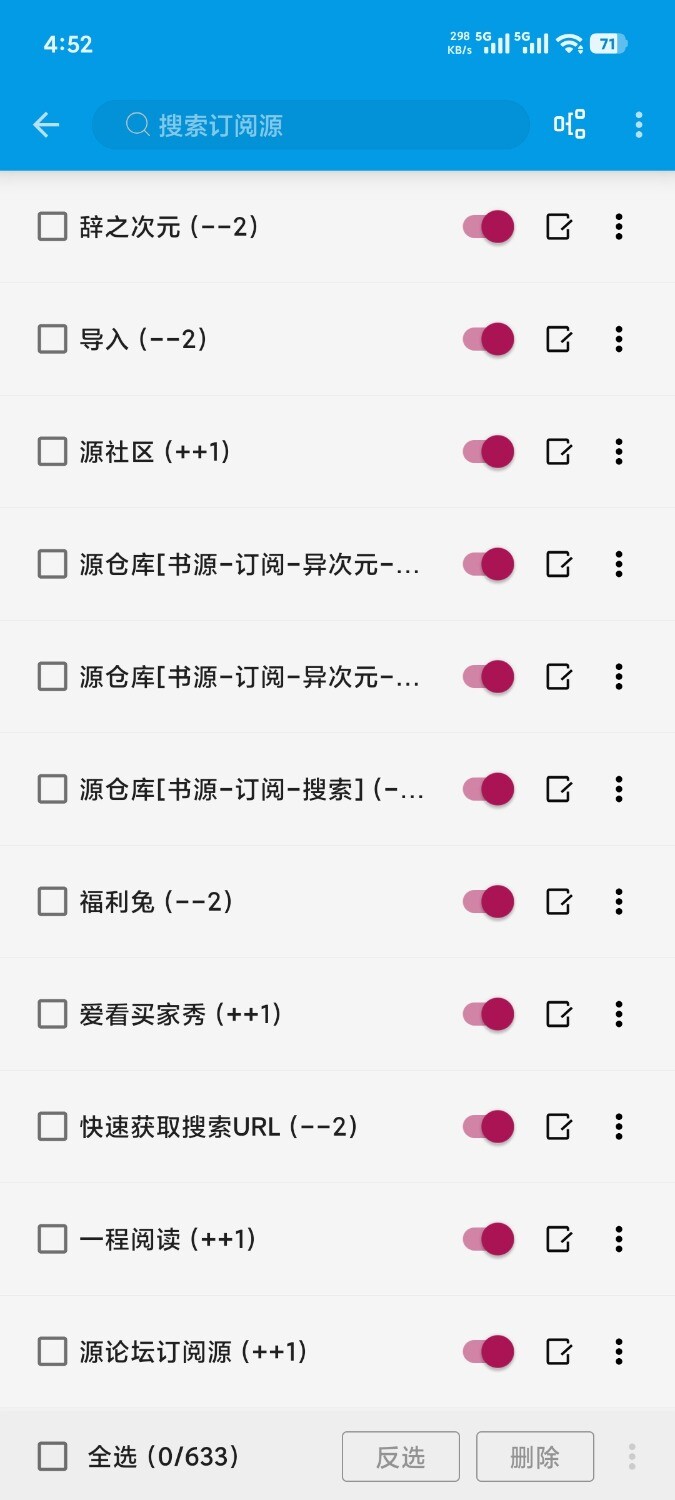The height and width of the screenshot is (1500, 675).
Task: Edit the 辞之次元 source
Action: coord(559,227)
